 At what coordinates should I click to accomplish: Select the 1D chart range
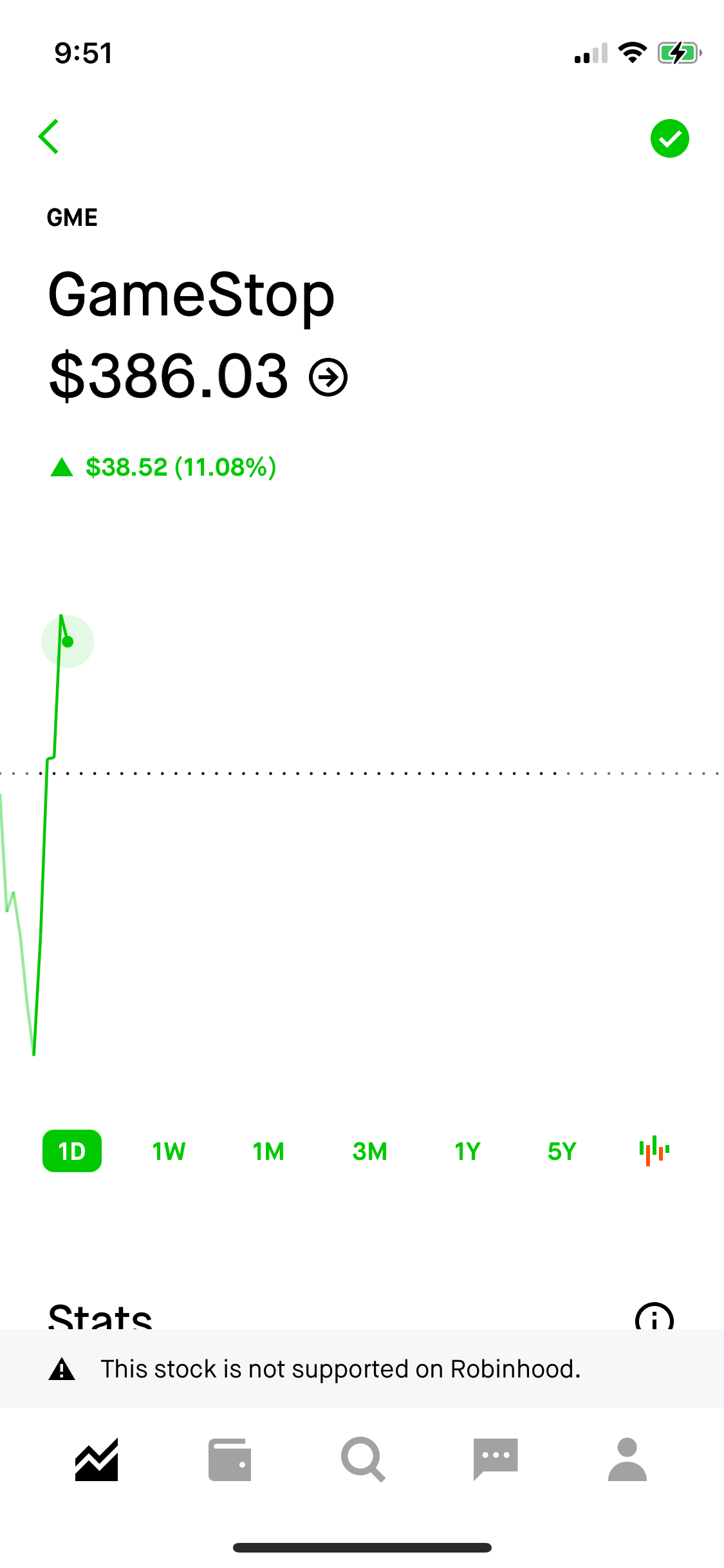point(72,1151)
